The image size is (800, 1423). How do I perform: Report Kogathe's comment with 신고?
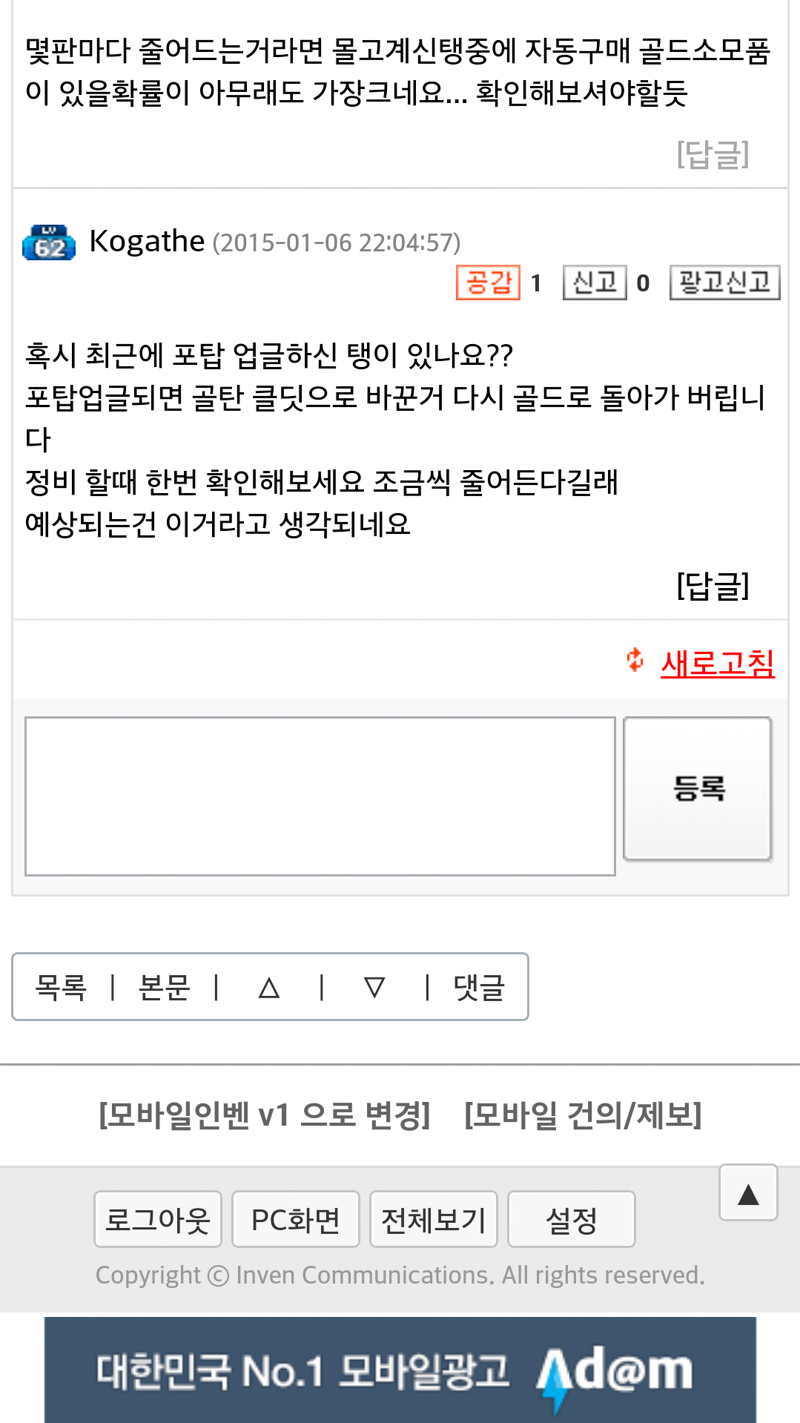click(594, 283)
